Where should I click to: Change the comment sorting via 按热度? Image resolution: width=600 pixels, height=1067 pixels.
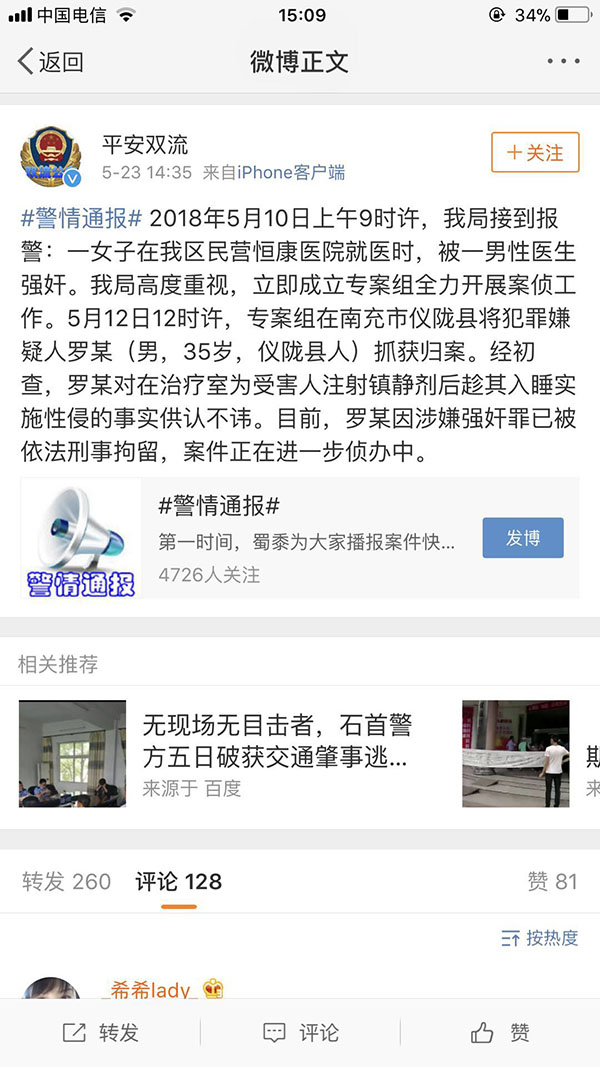pyautogui.click(x=540, y=938)
